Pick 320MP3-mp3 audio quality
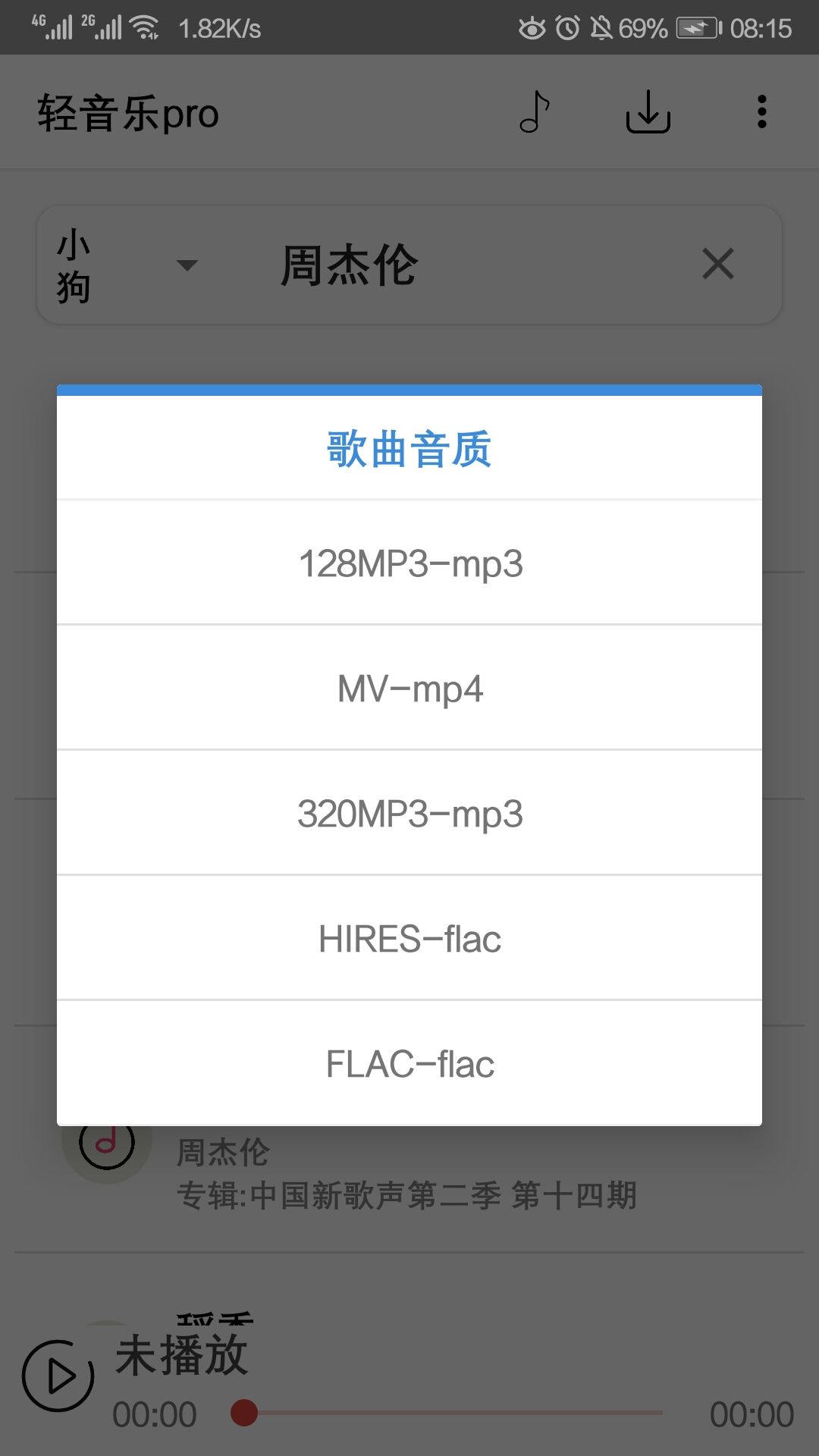The image size is (819, 1456). [x=409, y=813]
